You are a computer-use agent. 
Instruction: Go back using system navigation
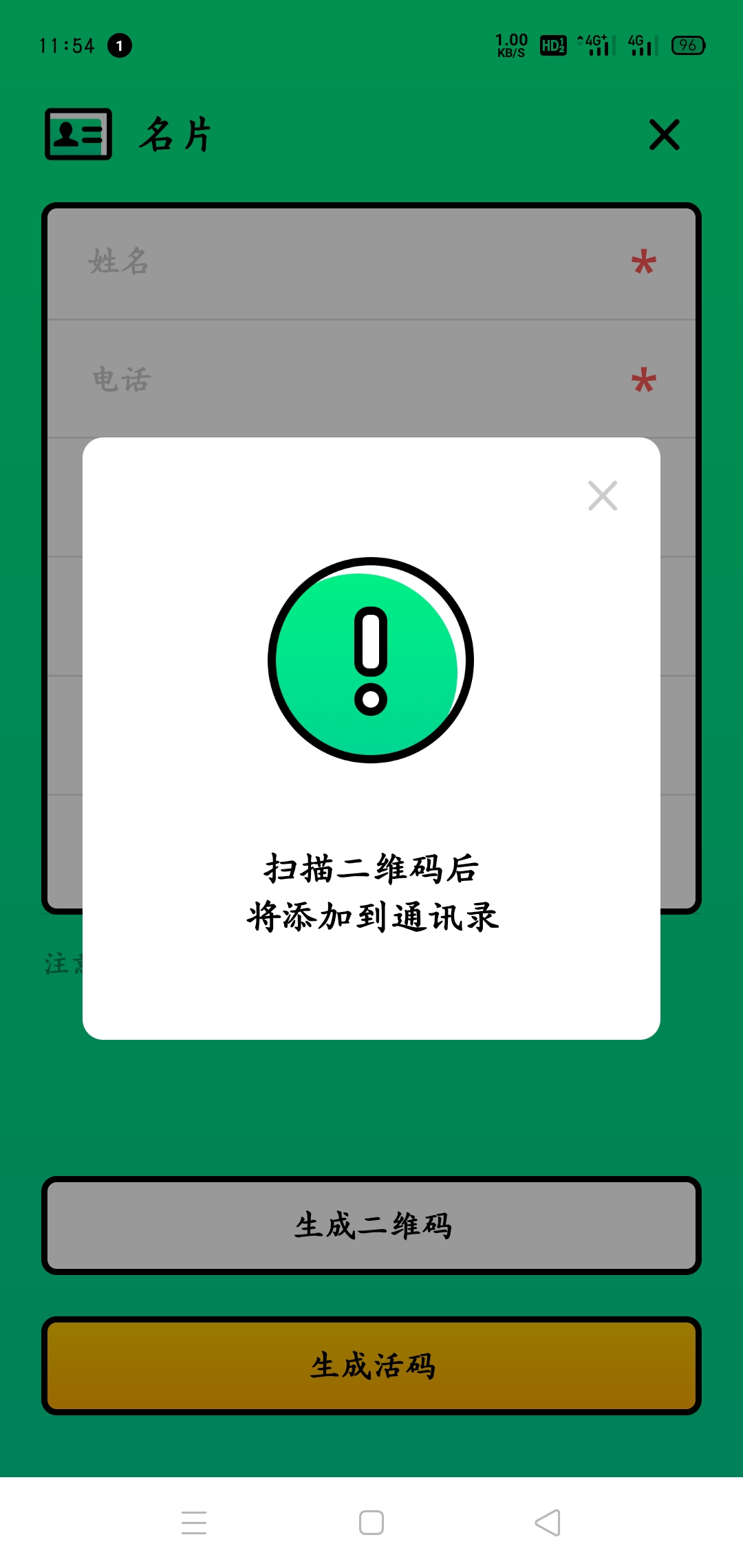click(x=548, y=1523)
